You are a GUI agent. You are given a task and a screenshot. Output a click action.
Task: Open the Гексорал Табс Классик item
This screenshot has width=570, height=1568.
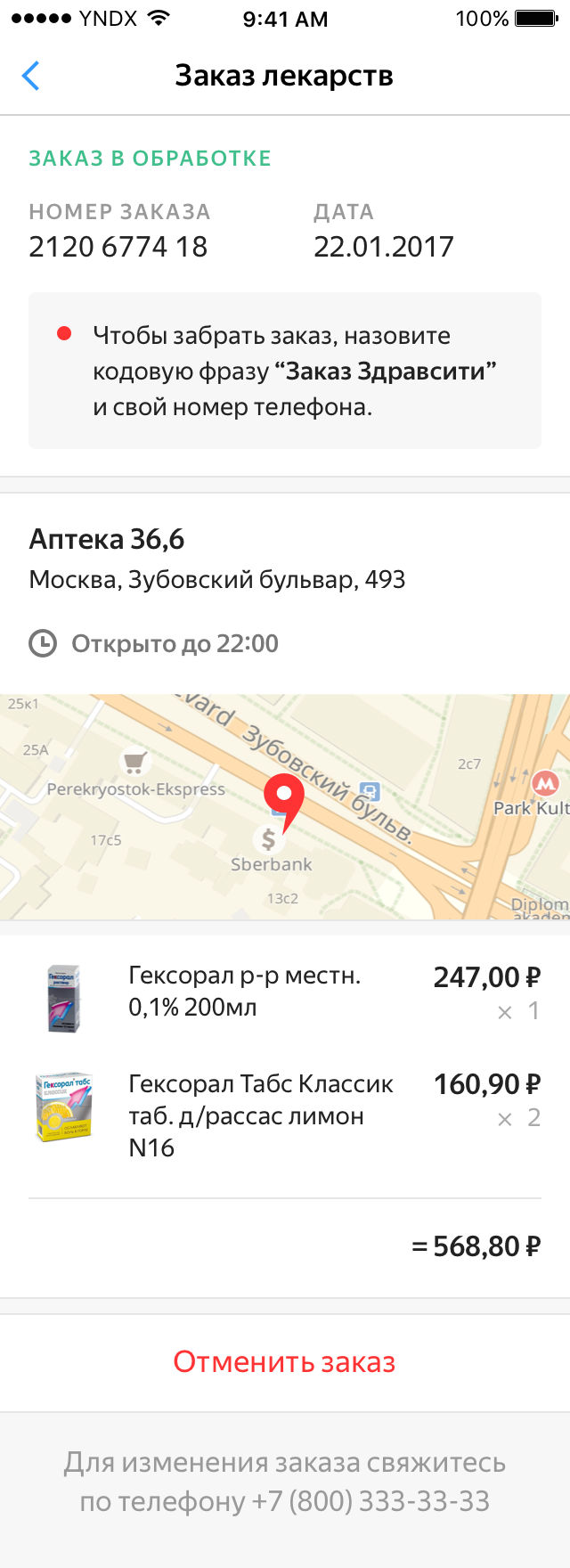pos(260,1115)
